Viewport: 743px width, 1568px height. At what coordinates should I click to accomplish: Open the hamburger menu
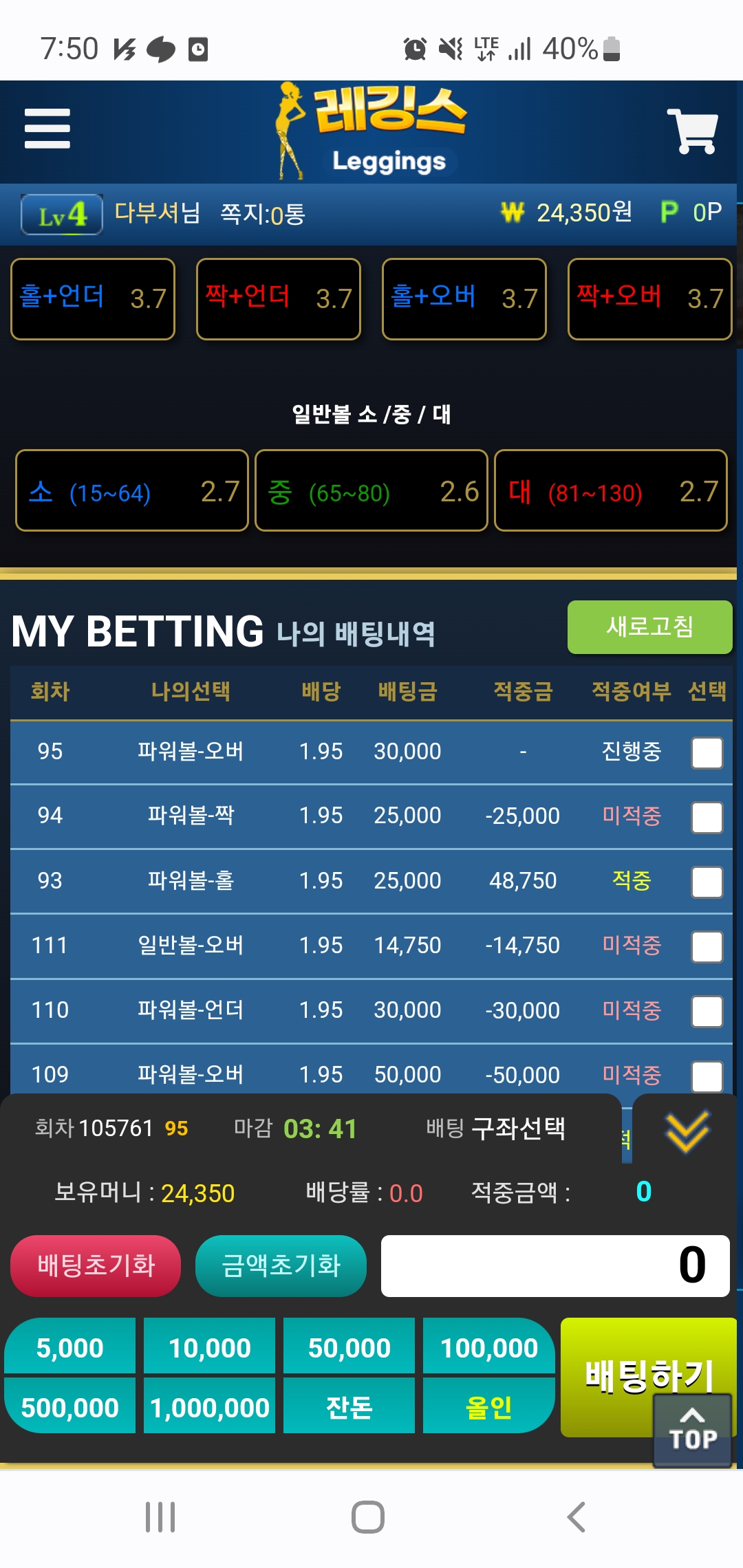point(47,129)
